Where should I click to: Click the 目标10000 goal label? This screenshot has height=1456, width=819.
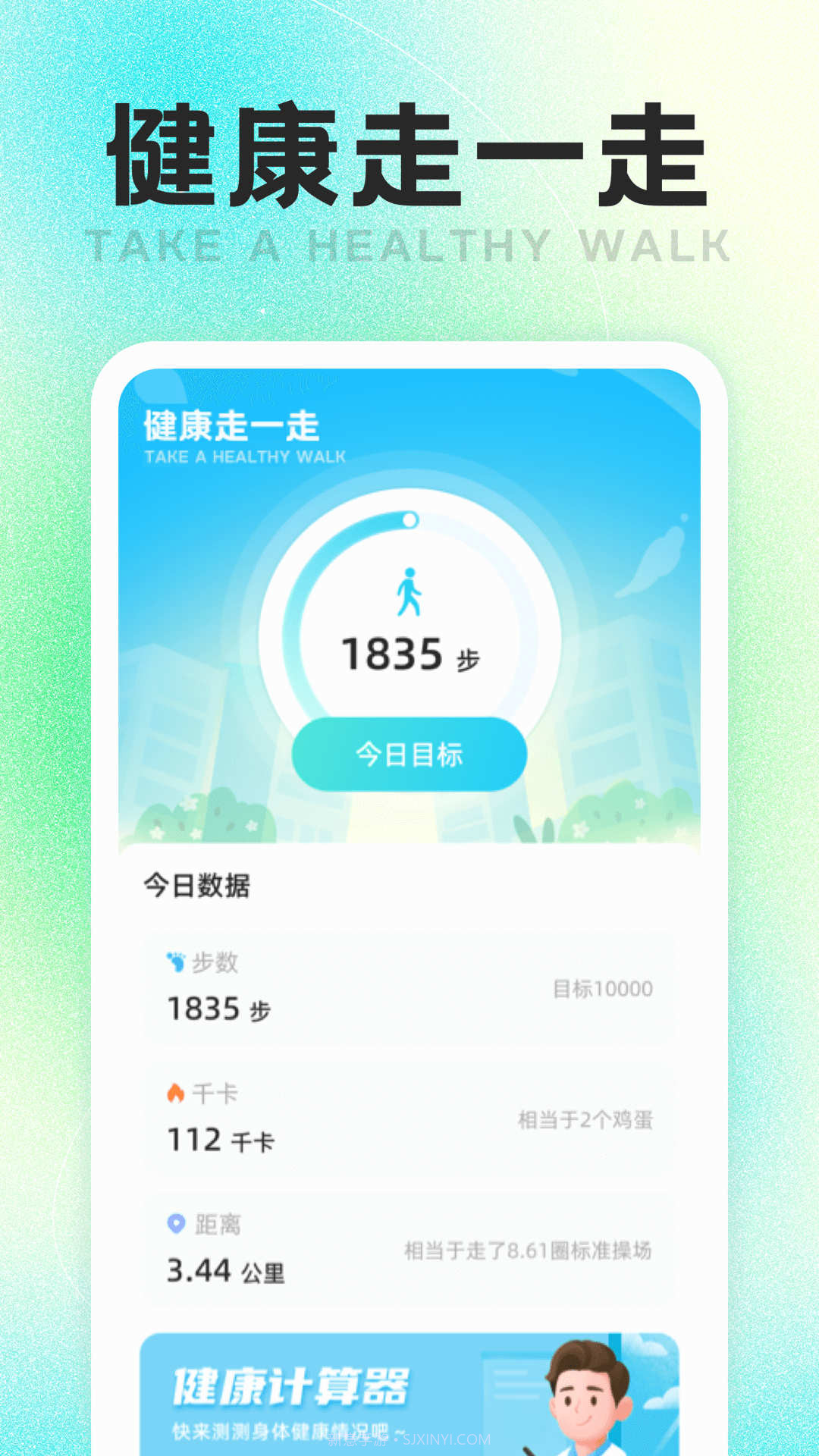click(x=603, y=987)
